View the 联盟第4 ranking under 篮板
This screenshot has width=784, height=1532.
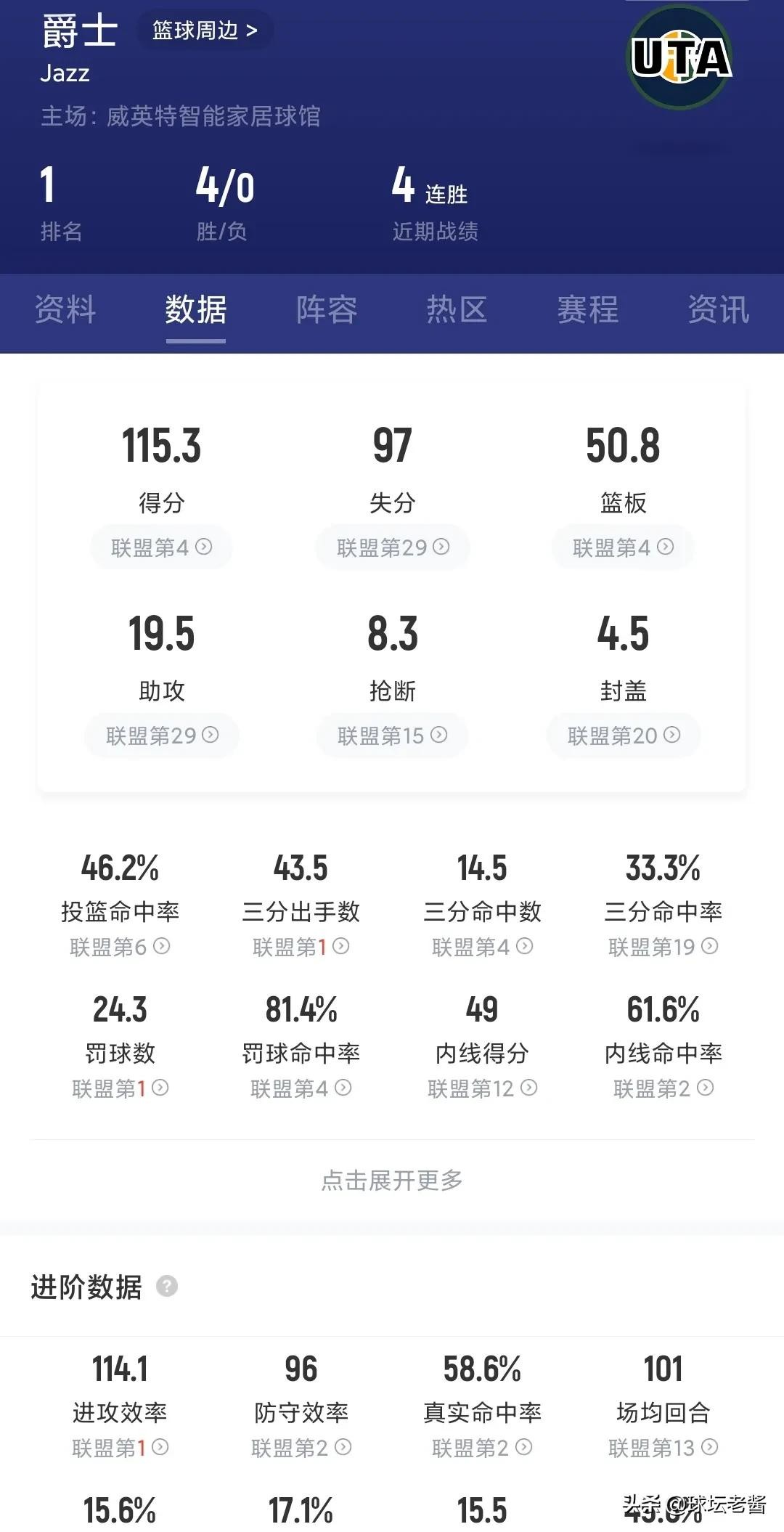click(x=623, y=547)
